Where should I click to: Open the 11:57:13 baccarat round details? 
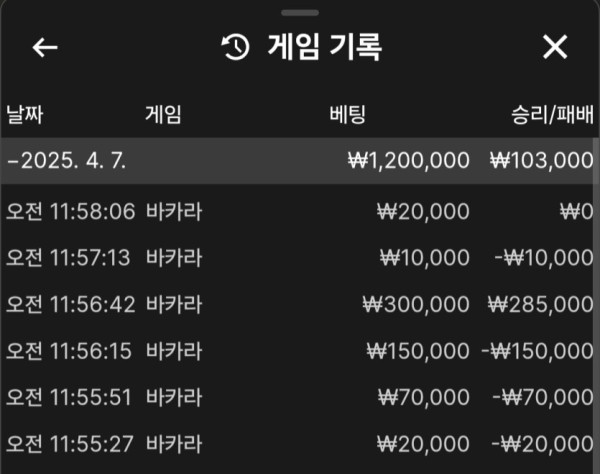298,258
